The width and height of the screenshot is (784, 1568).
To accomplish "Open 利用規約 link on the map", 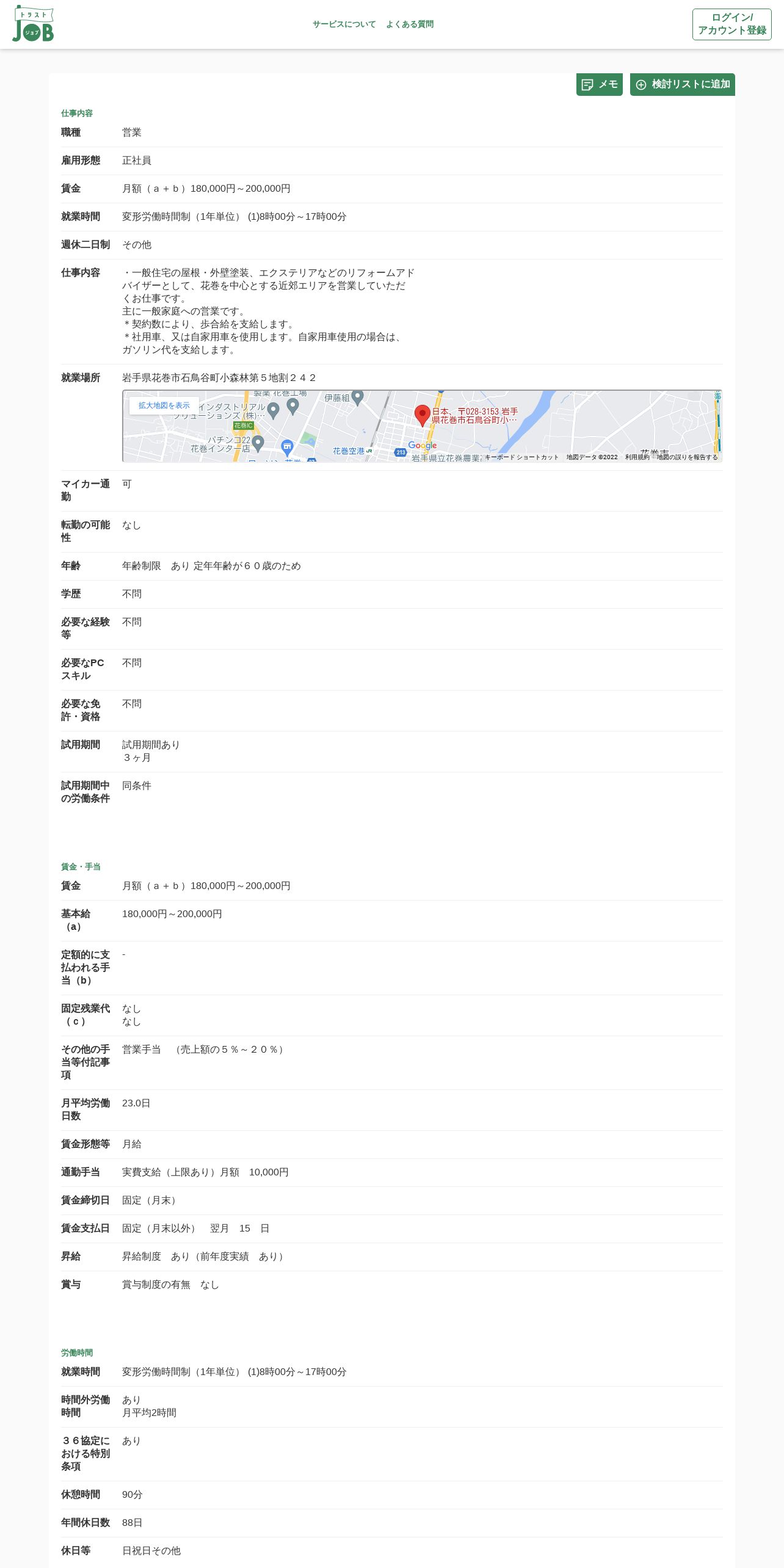I will coord(637,457).
